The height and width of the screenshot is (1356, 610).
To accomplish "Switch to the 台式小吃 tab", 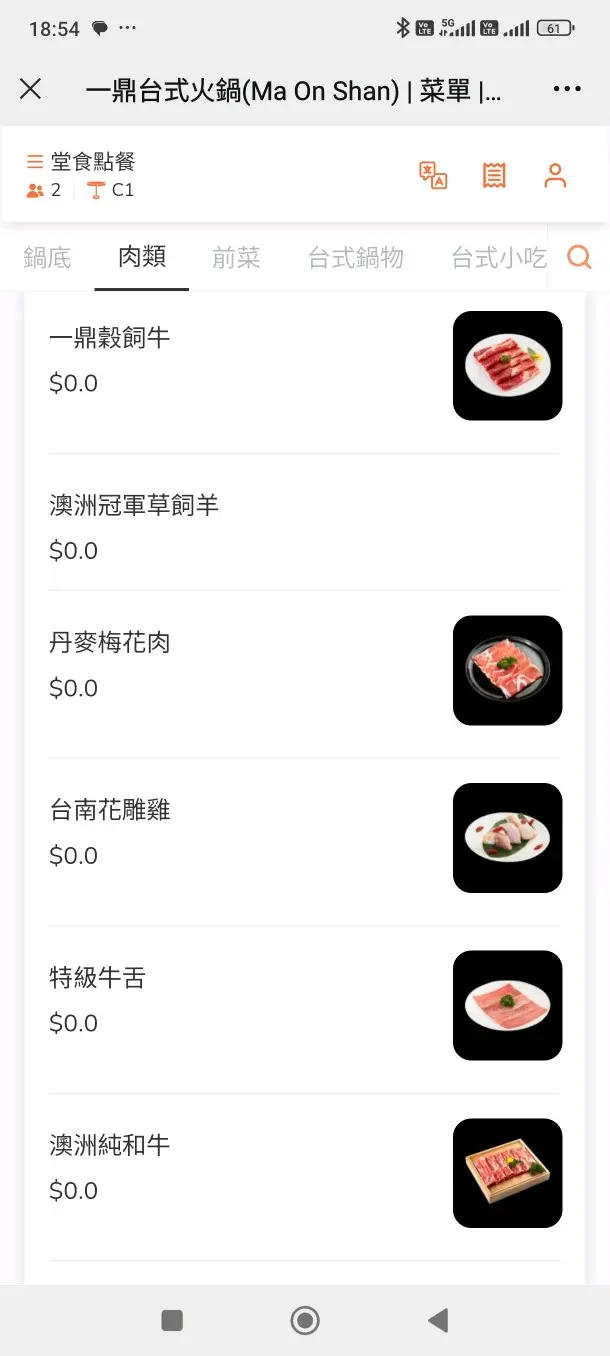I will [499, 258].
